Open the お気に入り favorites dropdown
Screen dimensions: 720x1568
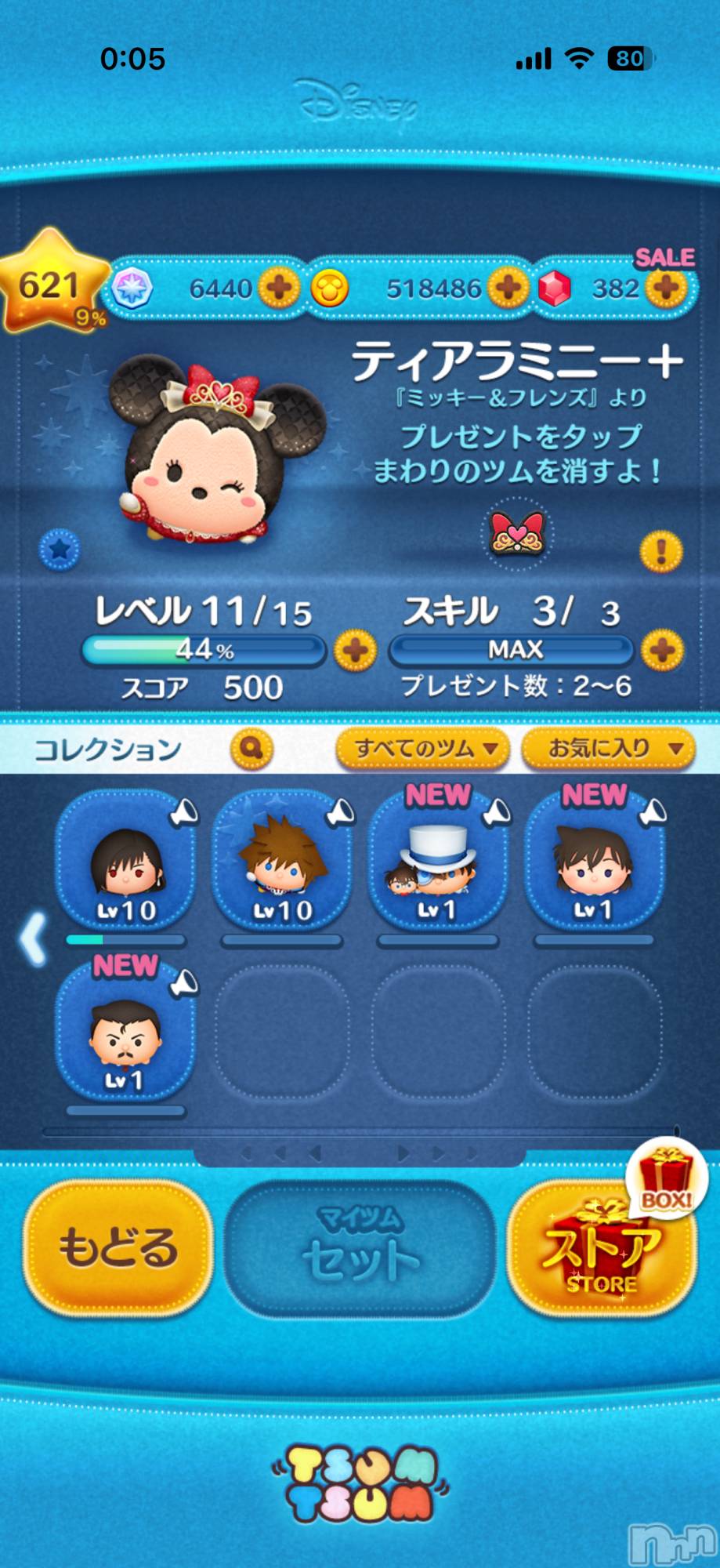(x=608, y=749)
